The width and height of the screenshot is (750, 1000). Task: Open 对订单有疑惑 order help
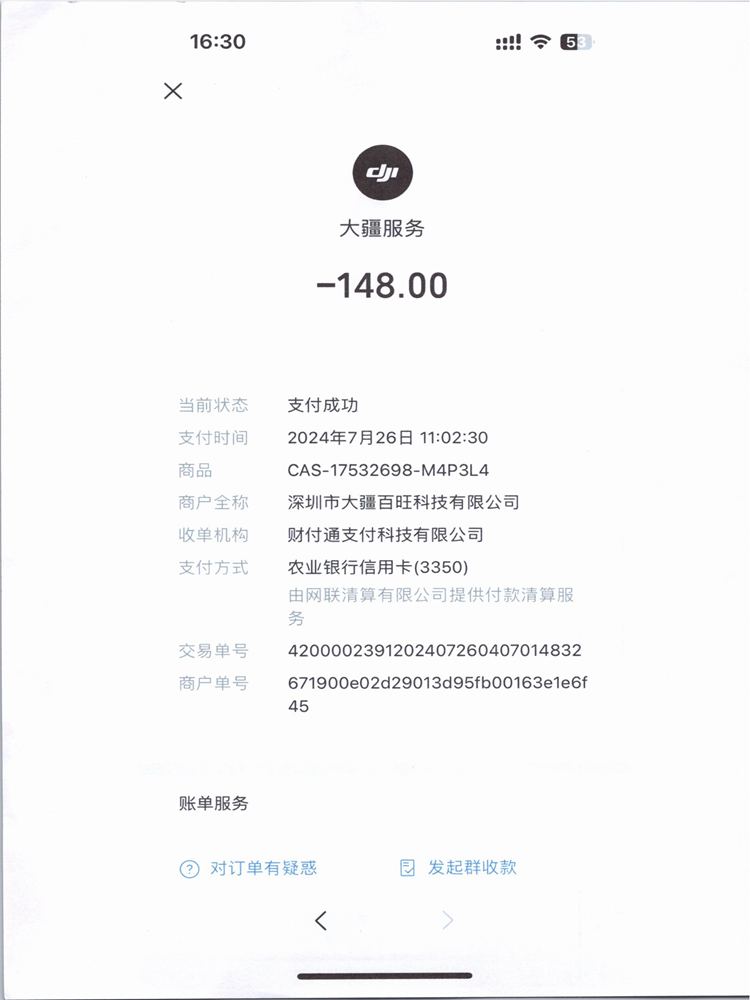[x=249, y=868]
